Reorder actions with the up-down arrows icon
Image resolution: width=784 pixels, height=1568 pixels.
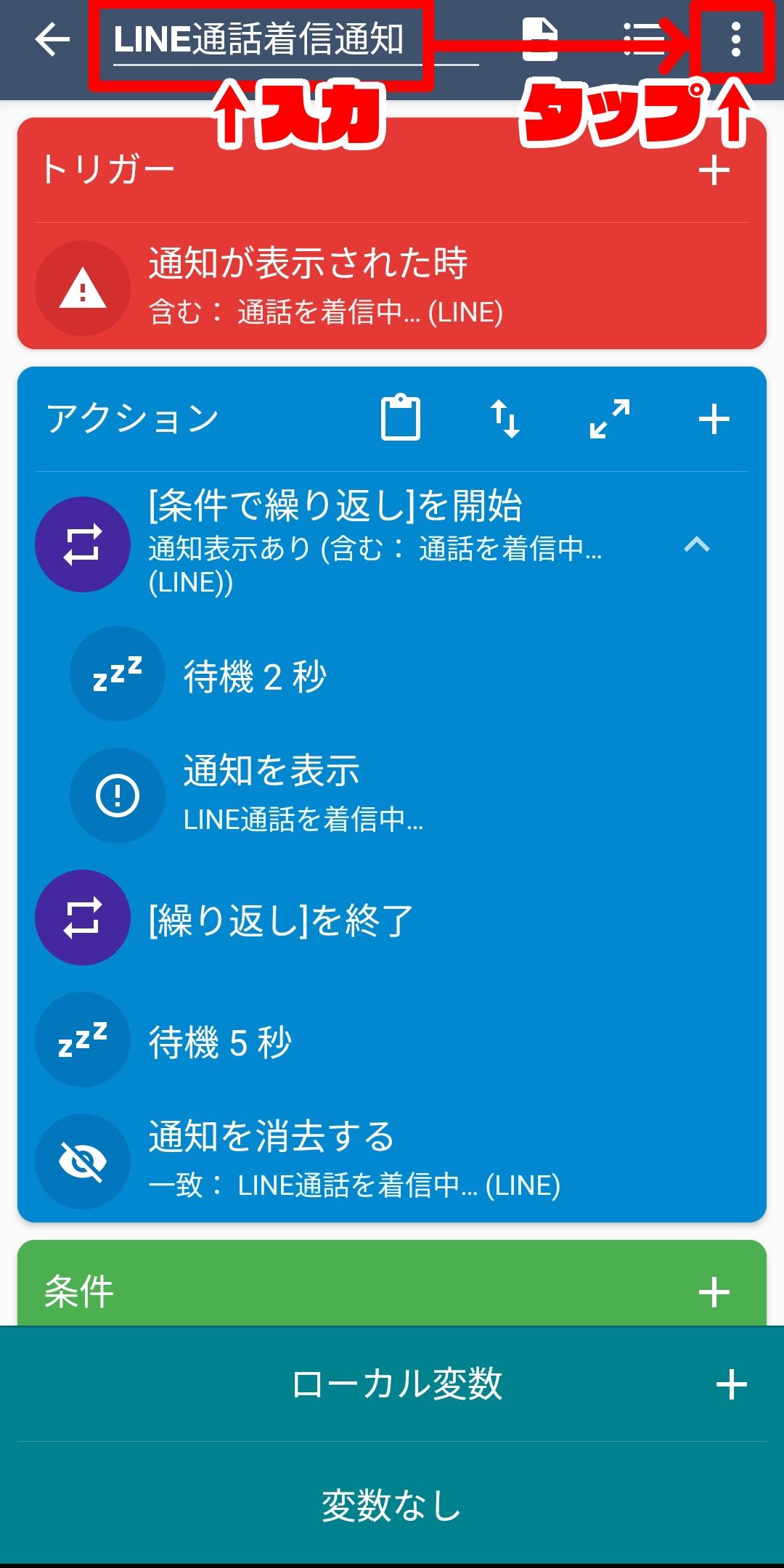pos(505,419)
